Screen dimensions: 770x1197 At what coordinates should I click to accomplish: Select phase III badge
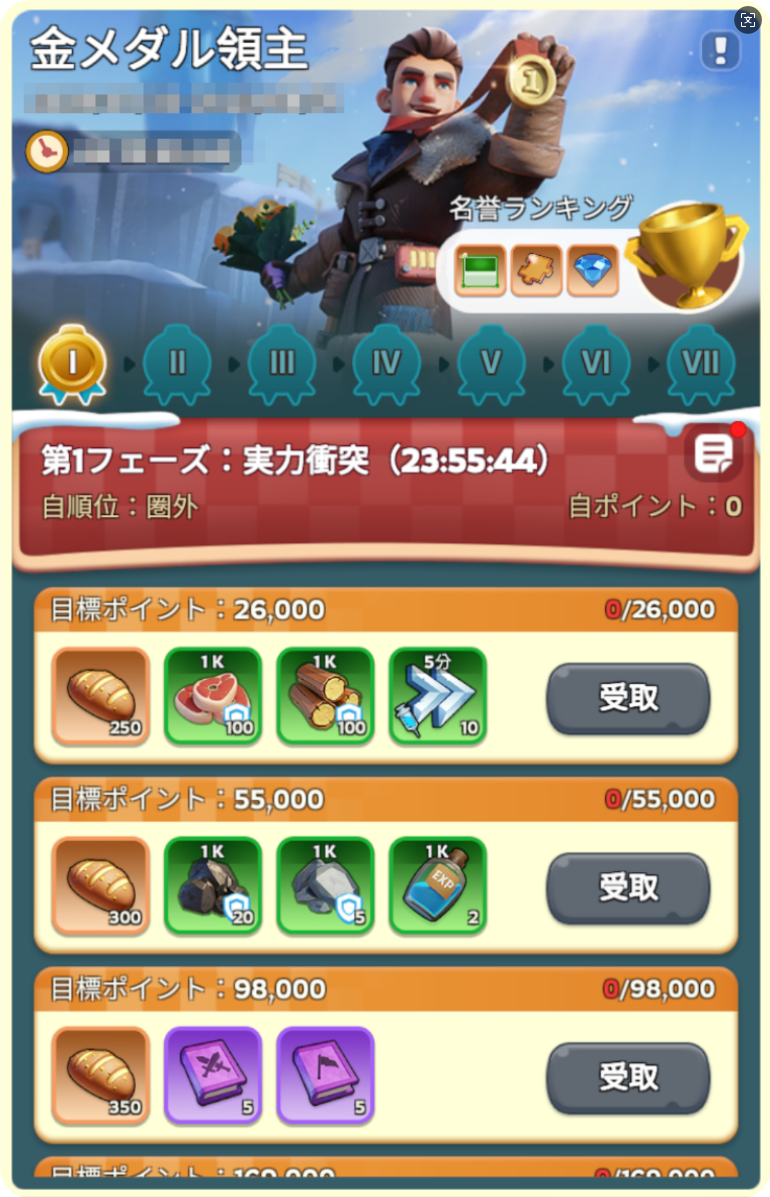(281, 362)
